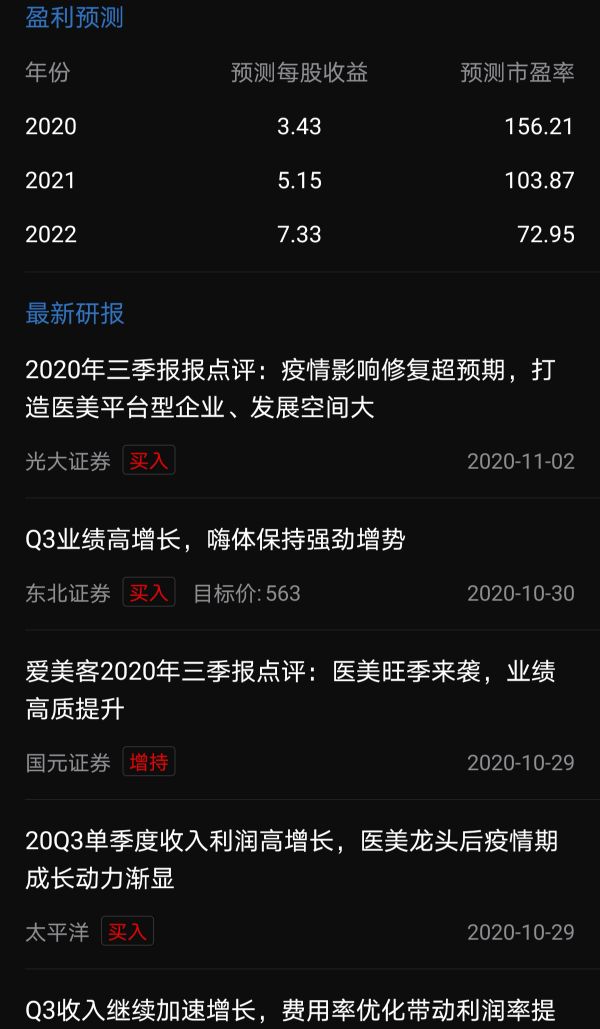View 国元证券 report on 爱美客2020年三季报点评
The width and height of the screenshot is (600, 1029).
[x=289, y=689]
